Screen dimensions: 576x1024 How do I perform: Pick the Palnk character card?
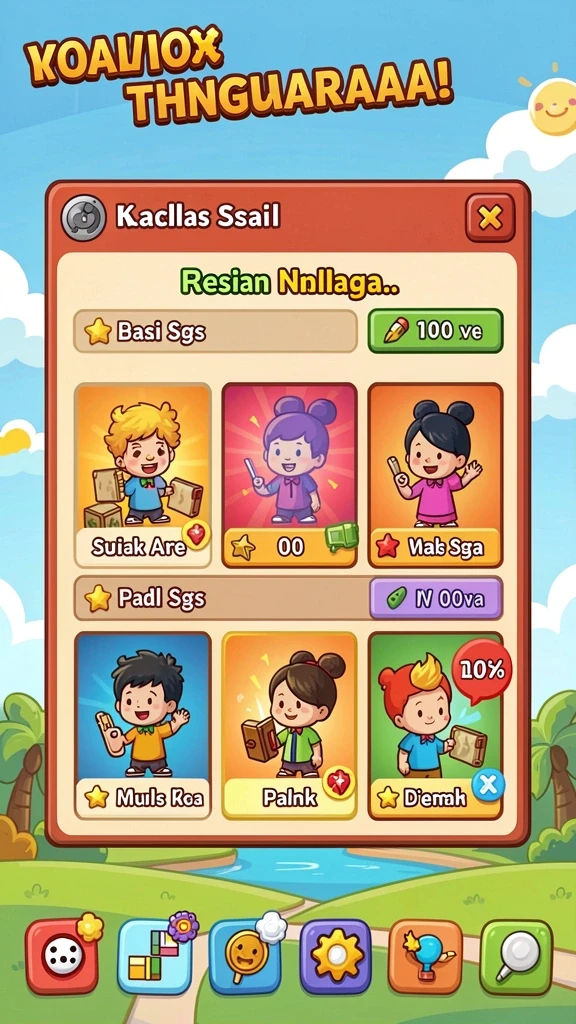tap(289, 725)
